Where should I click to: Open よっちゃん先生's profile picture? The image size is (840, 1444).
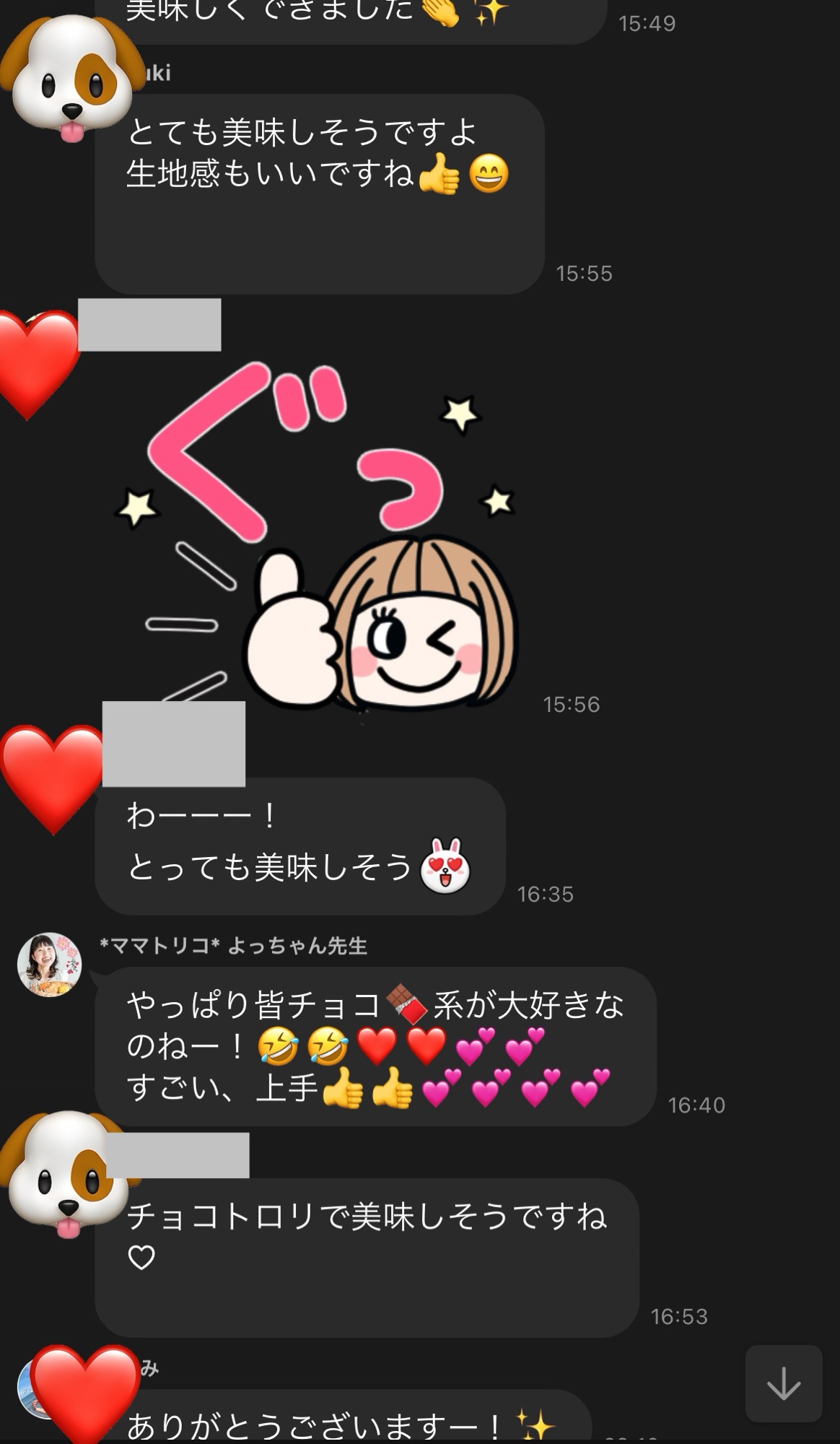49,965
